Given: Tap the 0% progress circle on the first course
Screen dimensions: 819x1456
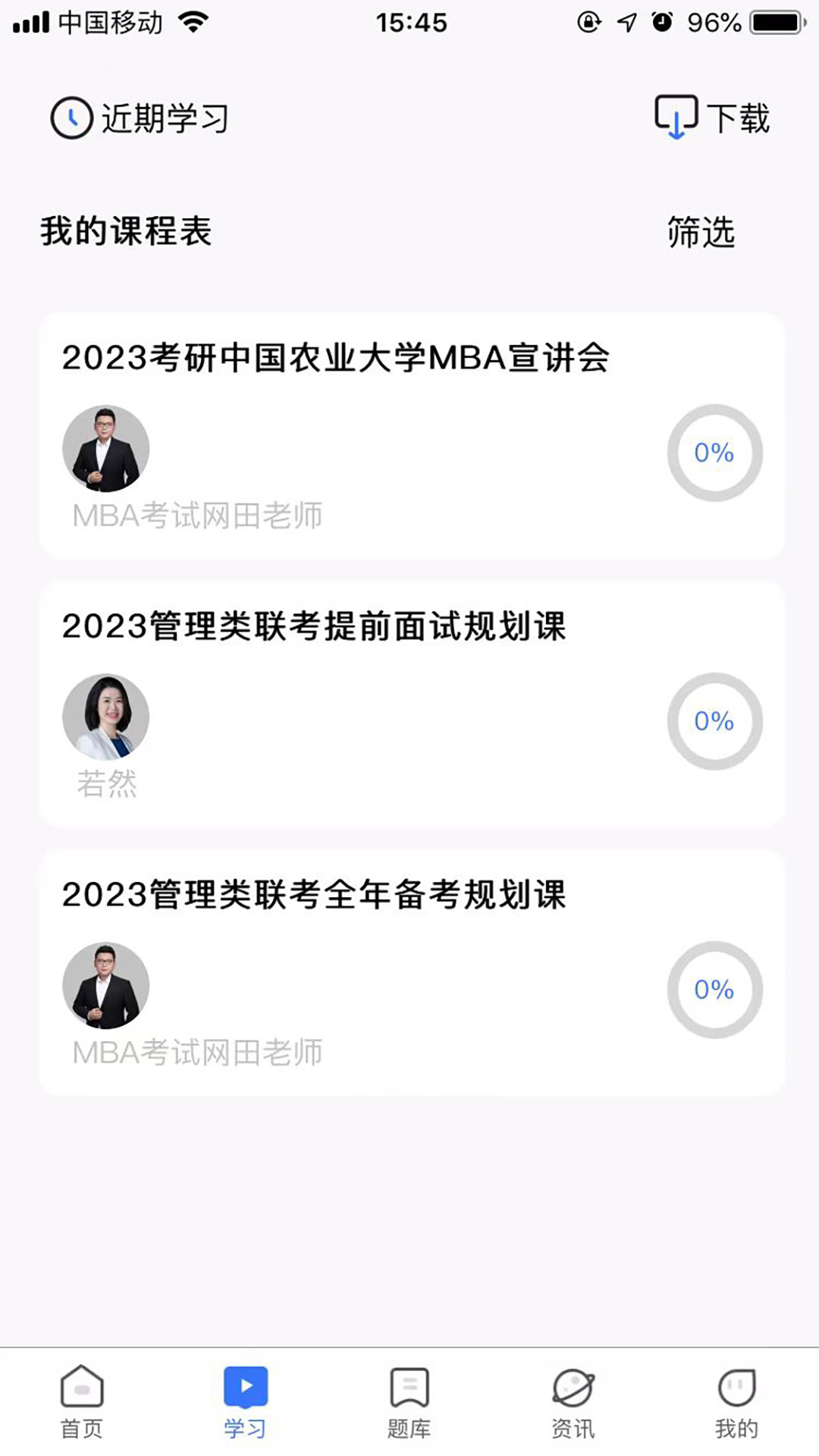Looking at the screenshot, I should click(714, 452).
